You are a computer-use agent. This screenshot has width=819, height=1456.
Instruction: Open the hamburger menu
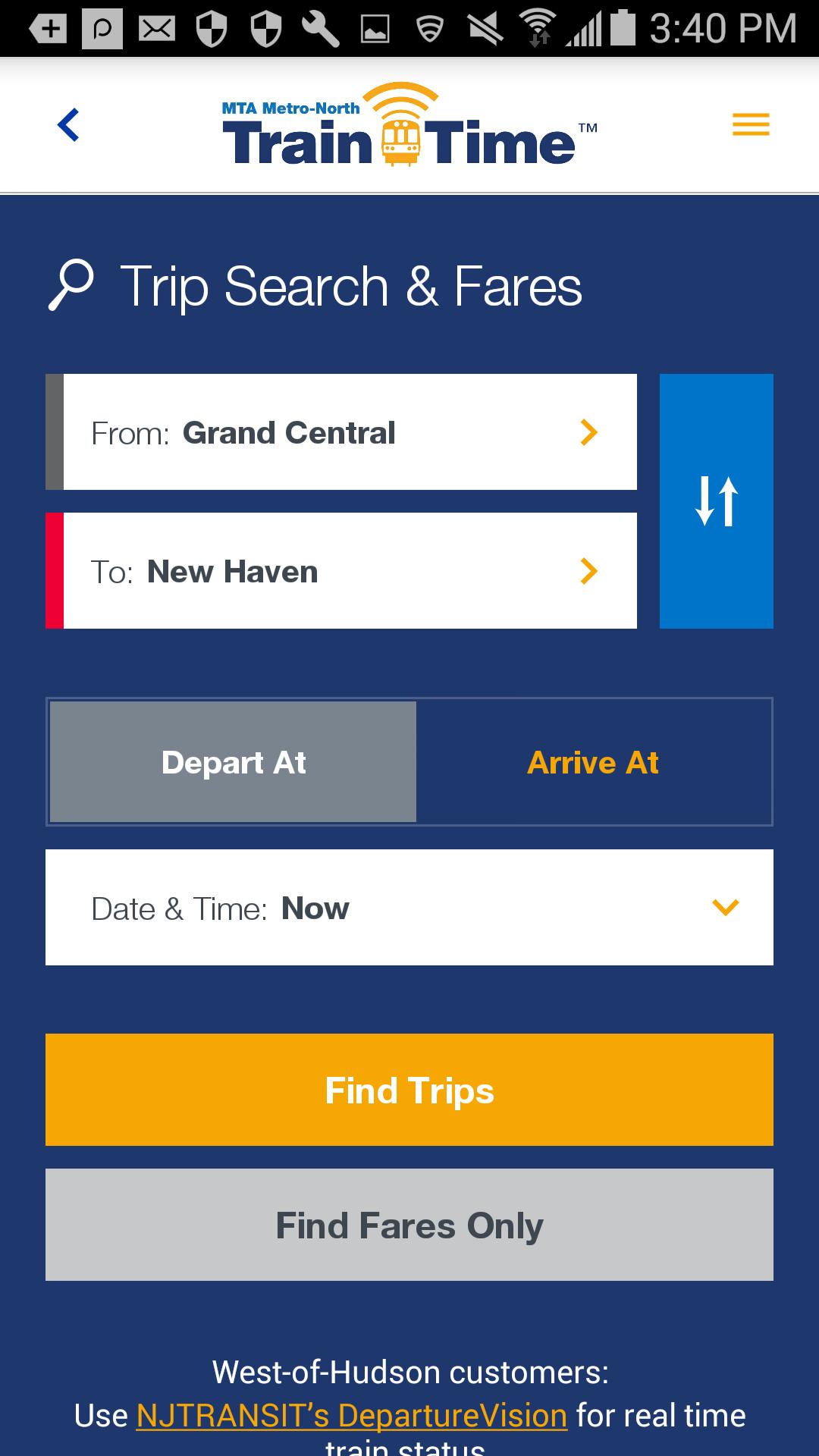pos(751,124)
